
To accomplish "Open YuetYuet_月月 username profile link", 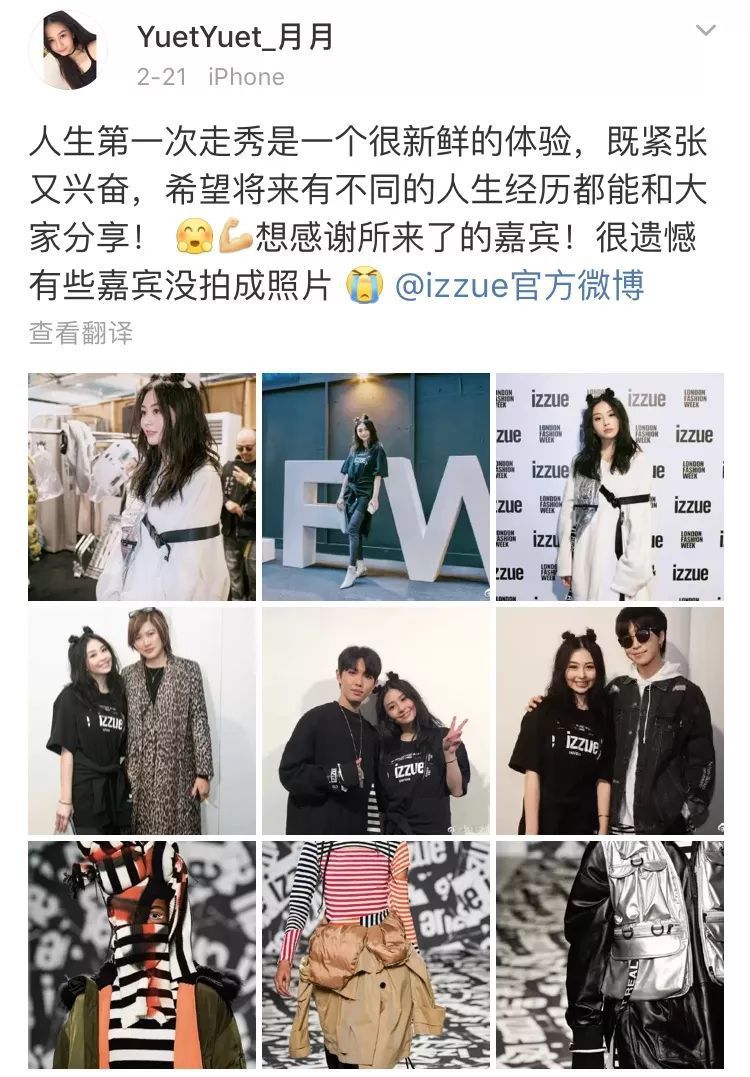I will pyautogui.click(x=234, y=37).
